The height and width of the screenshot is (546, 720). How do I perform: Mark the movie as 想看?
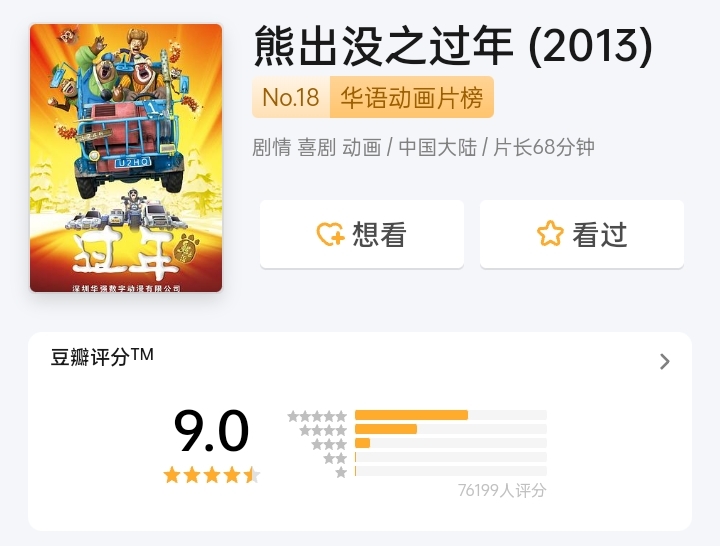coord(361,234)
